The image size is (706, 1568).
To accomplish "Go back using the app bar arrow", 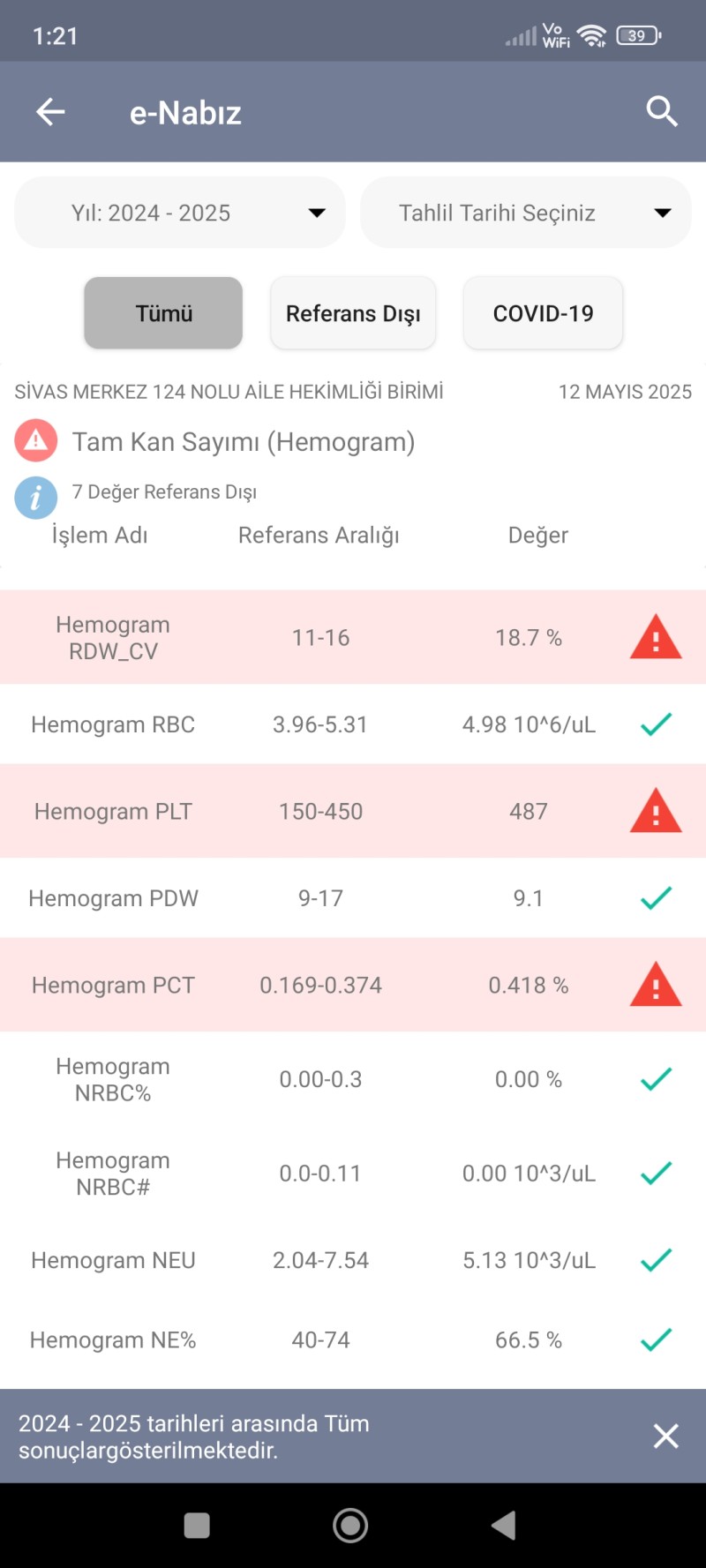I will click(50, 112).
